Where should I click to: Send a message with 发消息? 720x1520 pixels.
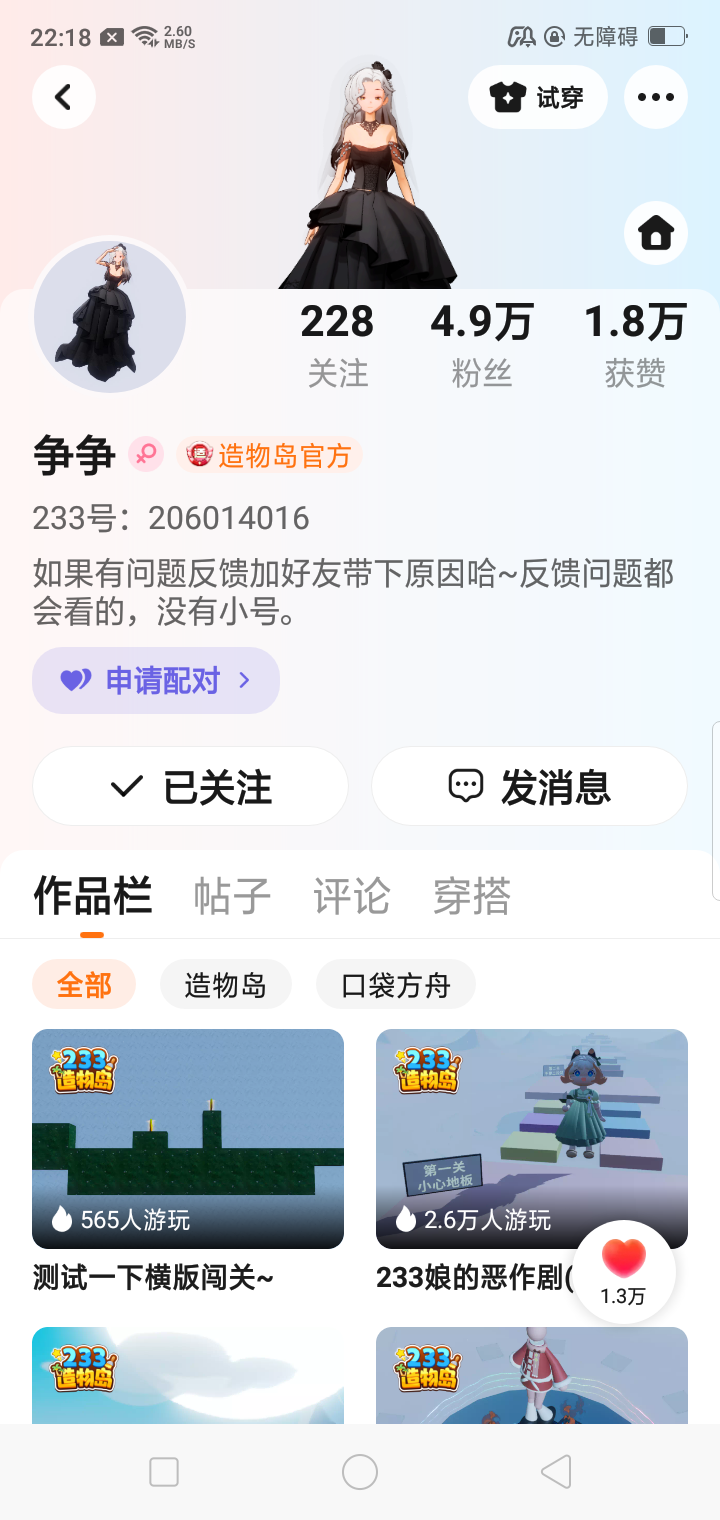pos(529,787)
